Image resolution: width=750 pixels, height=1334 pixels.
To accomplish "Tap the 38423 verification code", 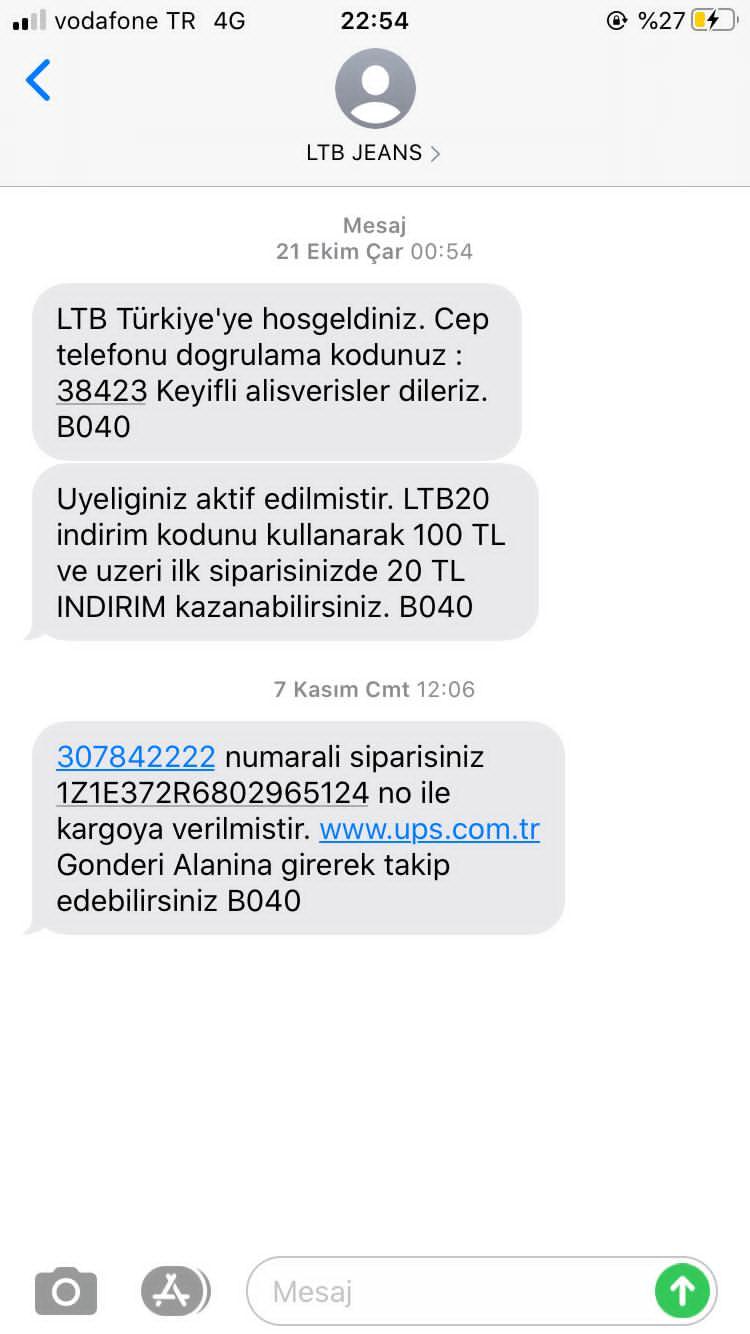I will click(x=102, y=391).
